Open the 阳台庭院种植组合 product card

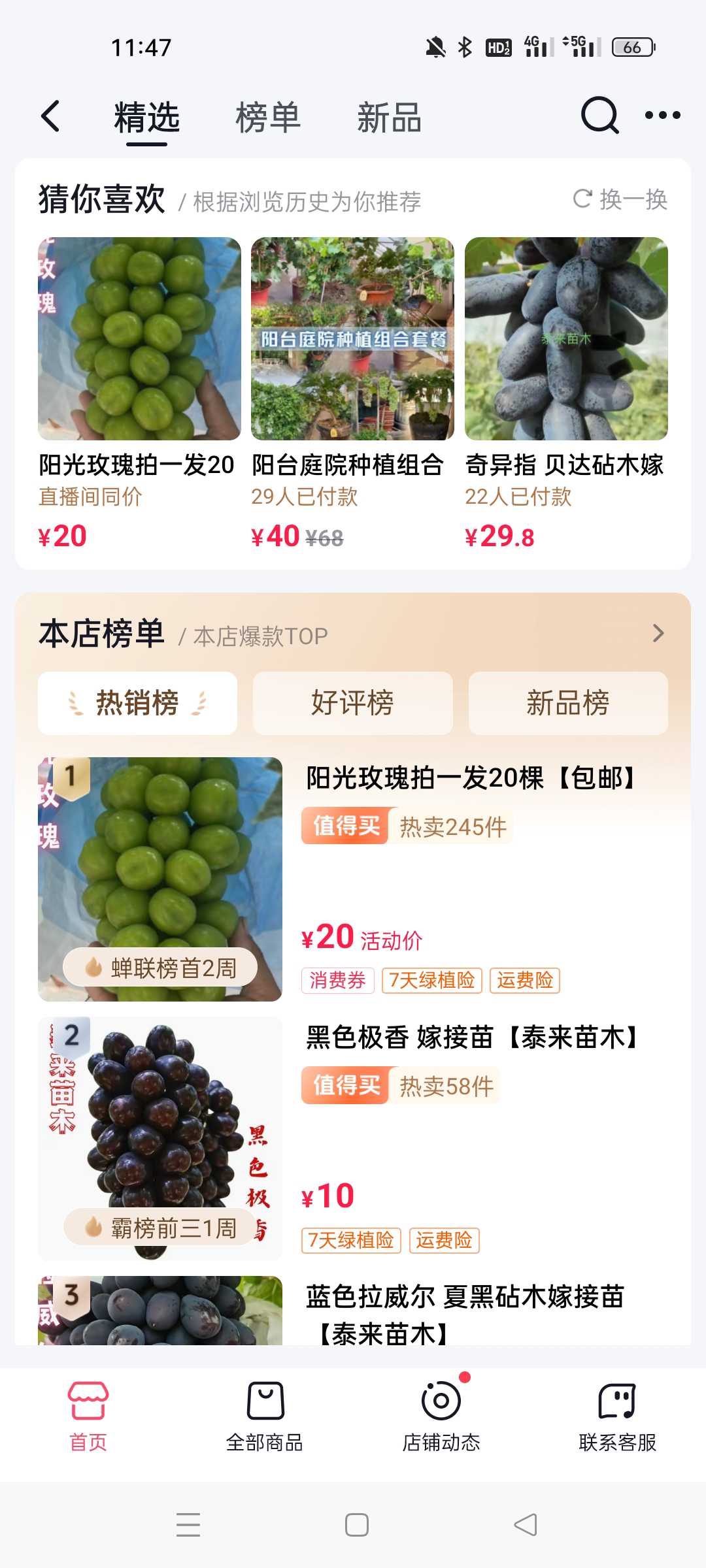[x=352, y=393]
